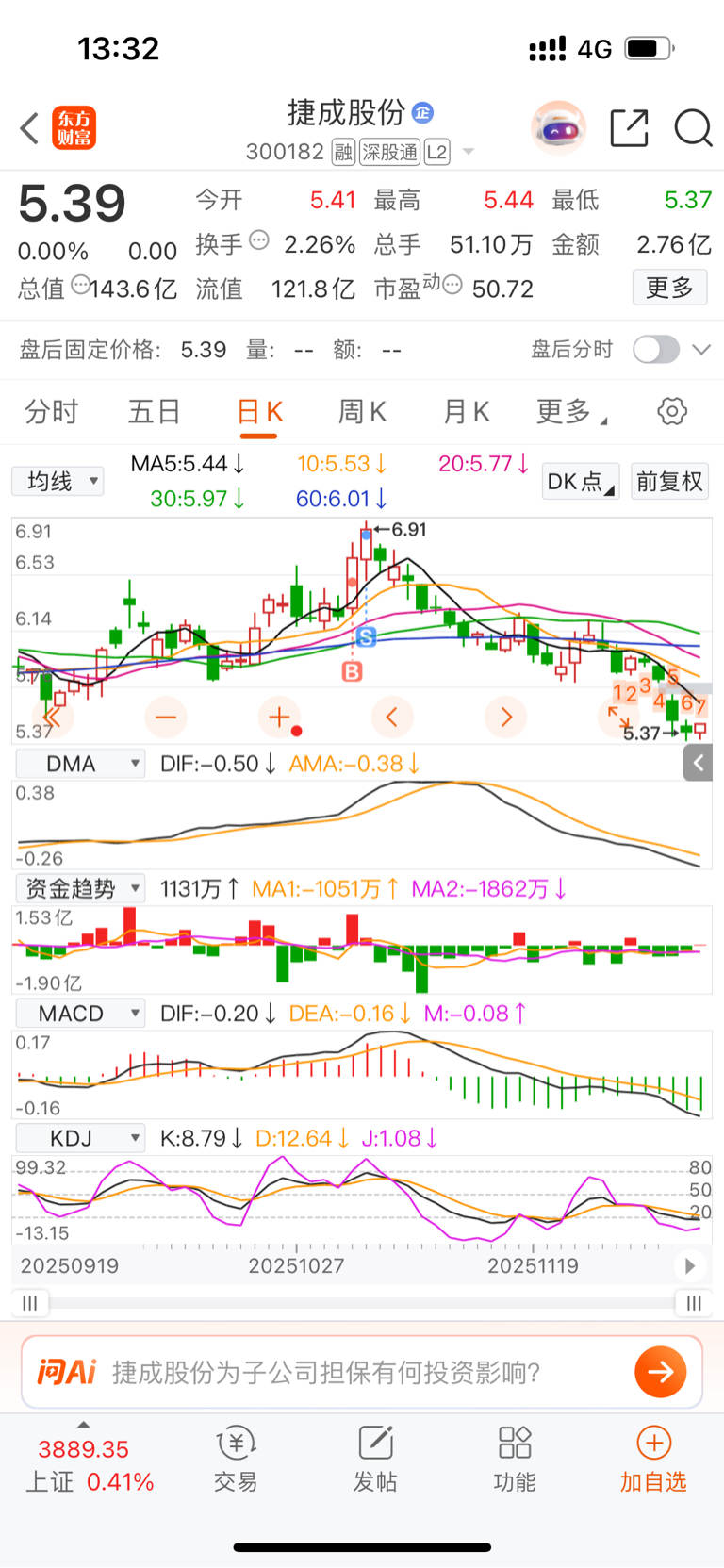Change the KDJ indicator dropdown
The width and height of the screenshot is (724, 1568).
(81, 1138)
